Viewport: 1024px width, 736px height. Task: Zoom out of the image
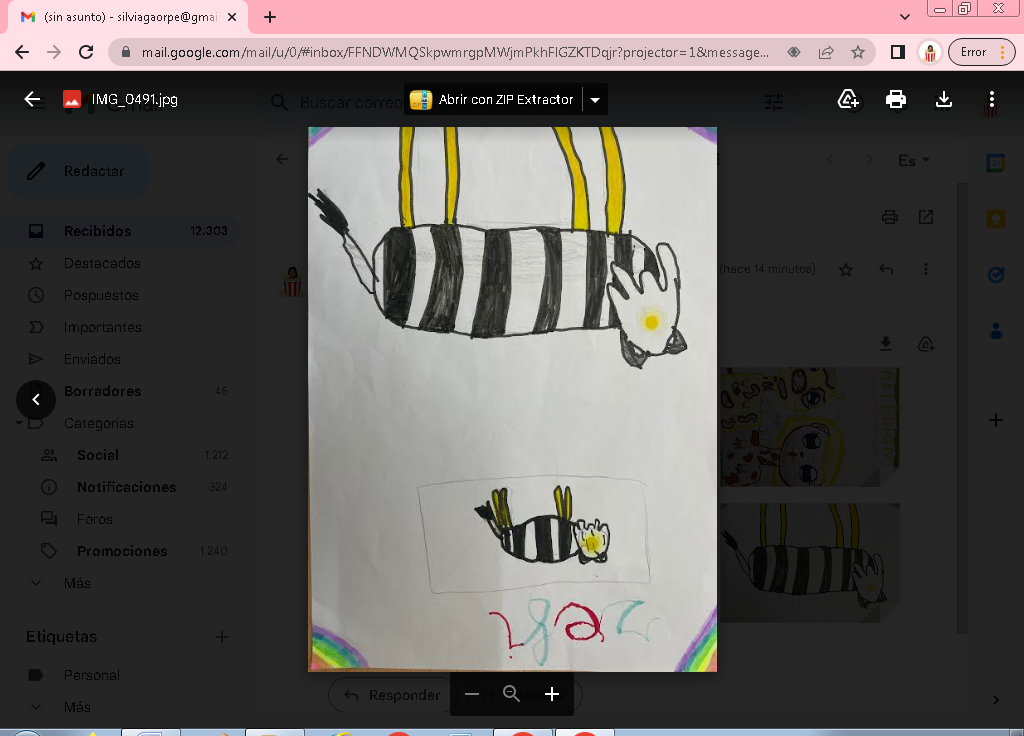click(x=472, y=694)
